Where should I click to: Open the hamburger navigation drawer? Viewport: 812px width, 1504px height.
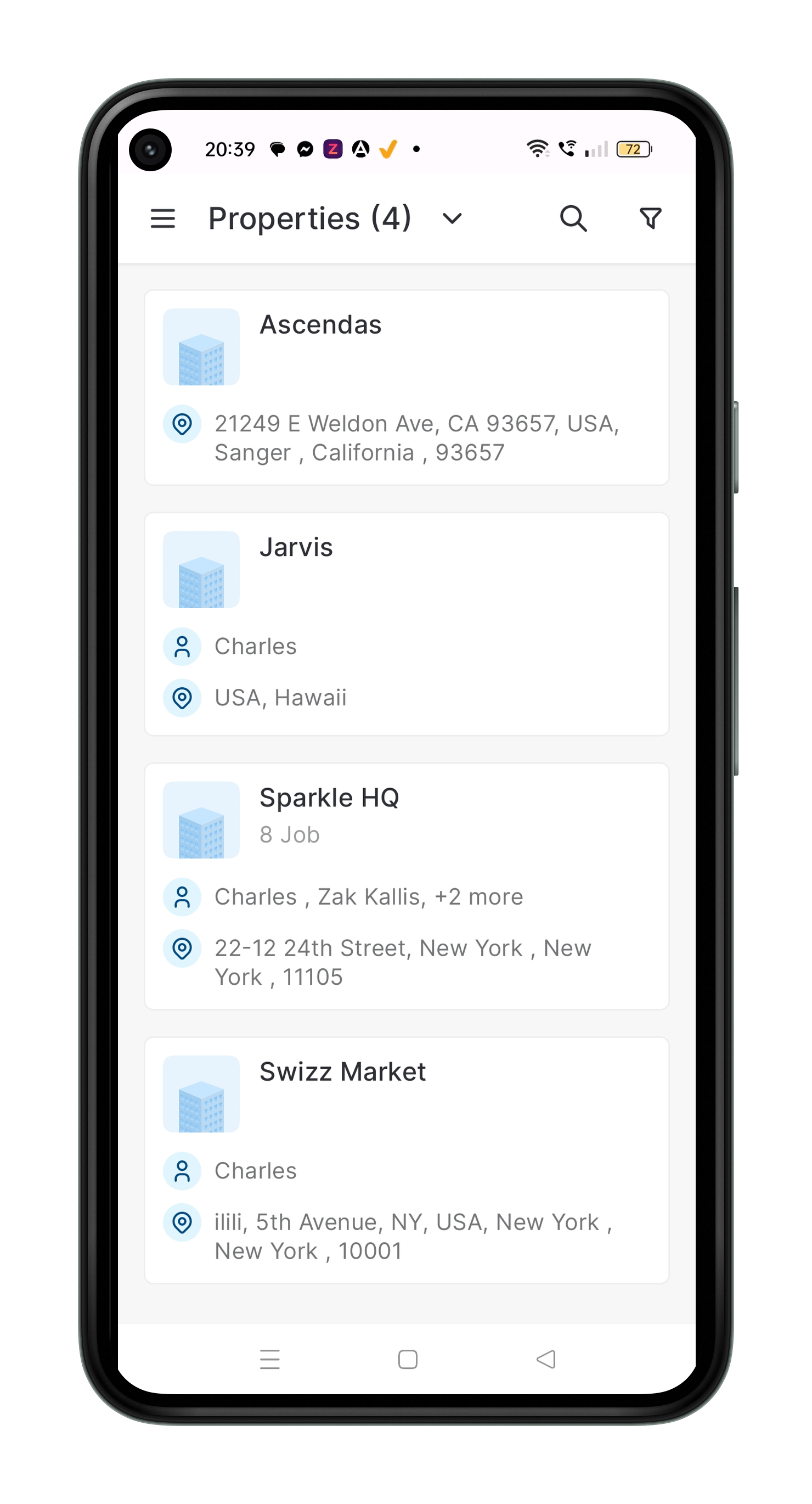click(162, 219)
